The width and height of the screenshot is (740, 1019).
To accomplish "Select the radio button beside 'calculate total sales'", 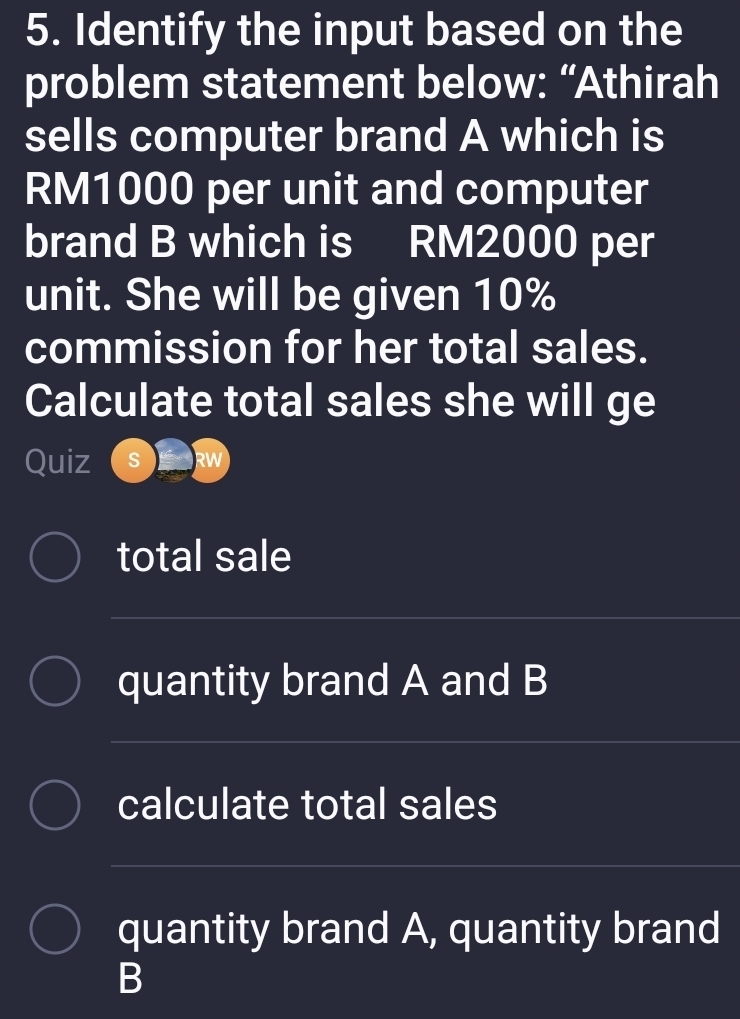I will click(x=57, y=804).
